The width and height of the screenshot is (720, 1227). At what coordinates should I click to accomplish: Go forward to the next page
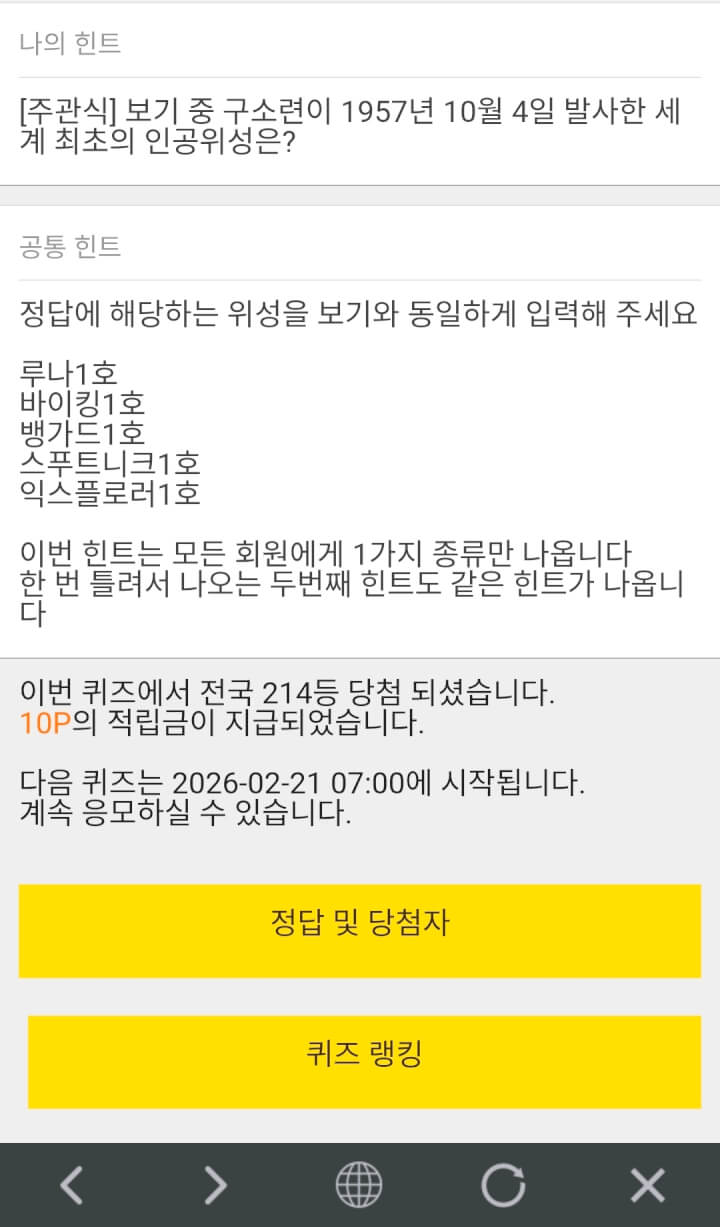[215, 1186]
